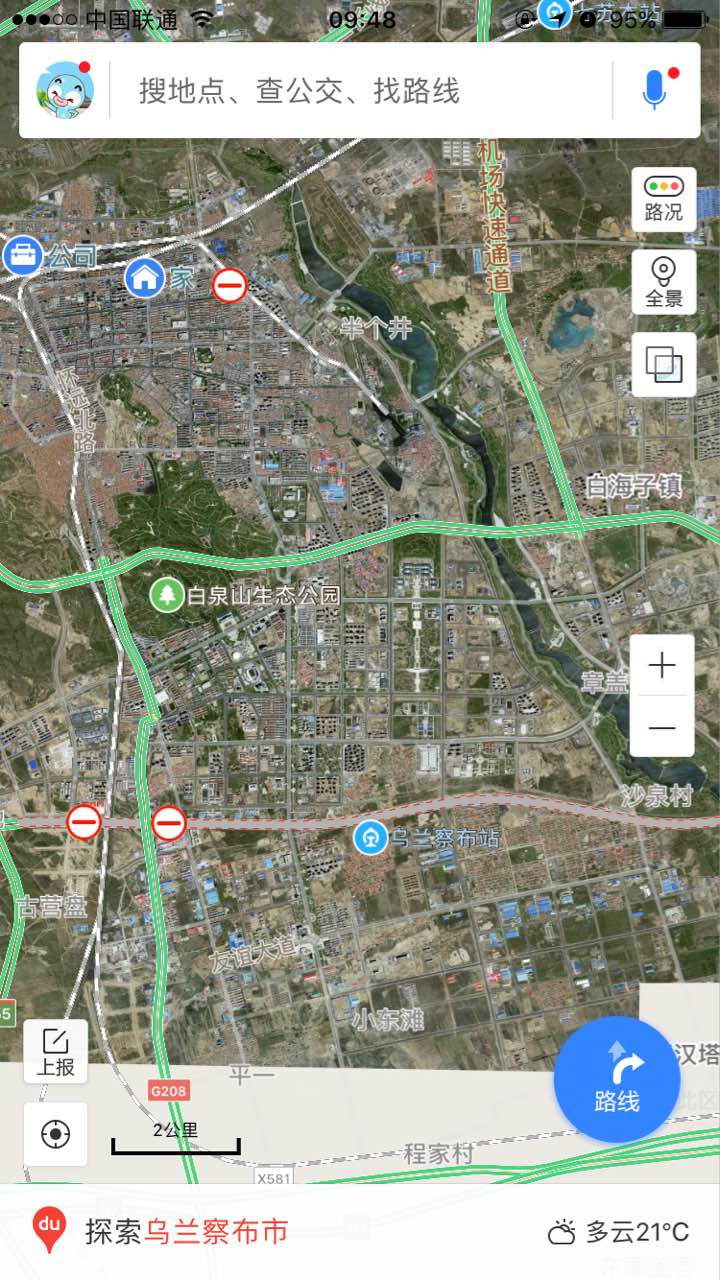
Task: Tap the 乌兰察布站 station marker
Action: coord(371,837)
